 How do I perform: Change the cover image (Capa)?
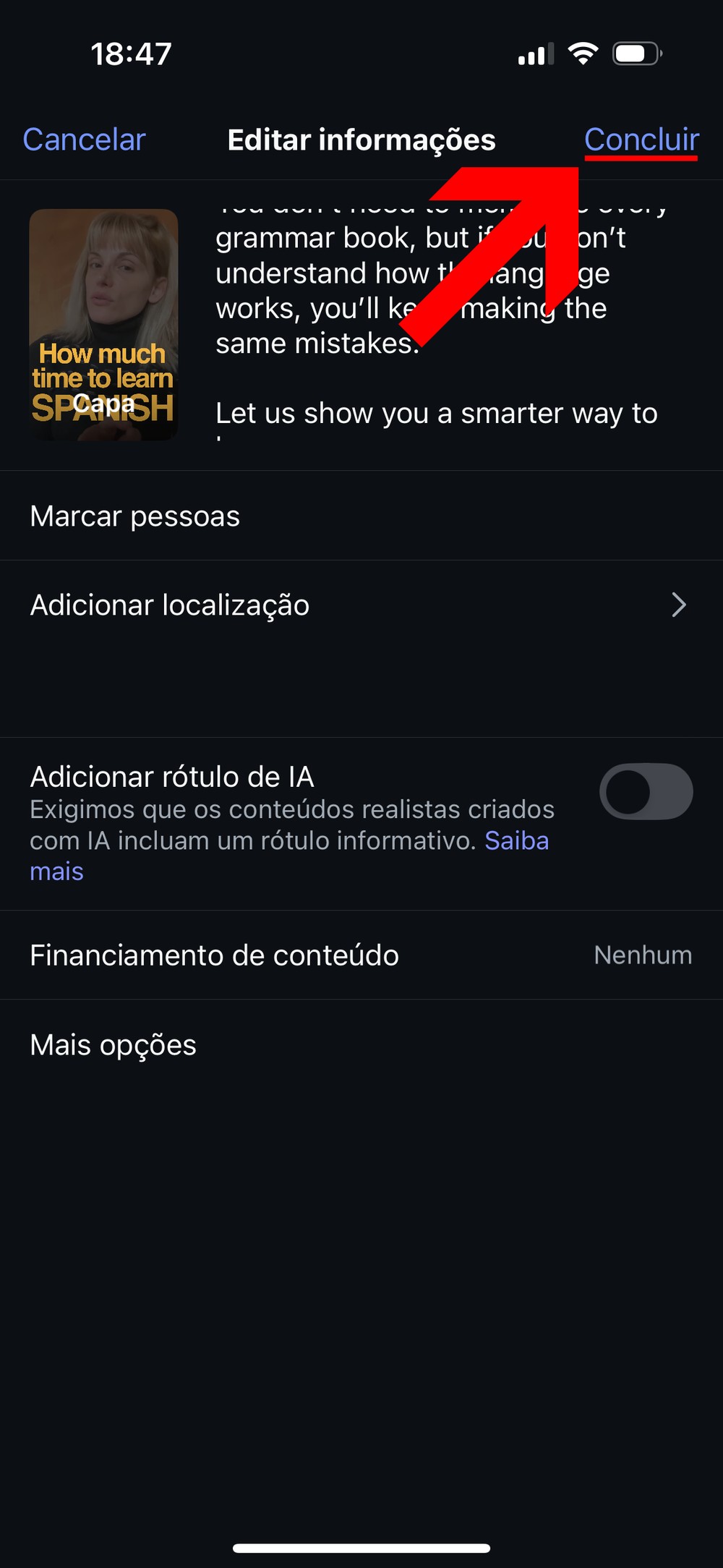pos(103,325)
